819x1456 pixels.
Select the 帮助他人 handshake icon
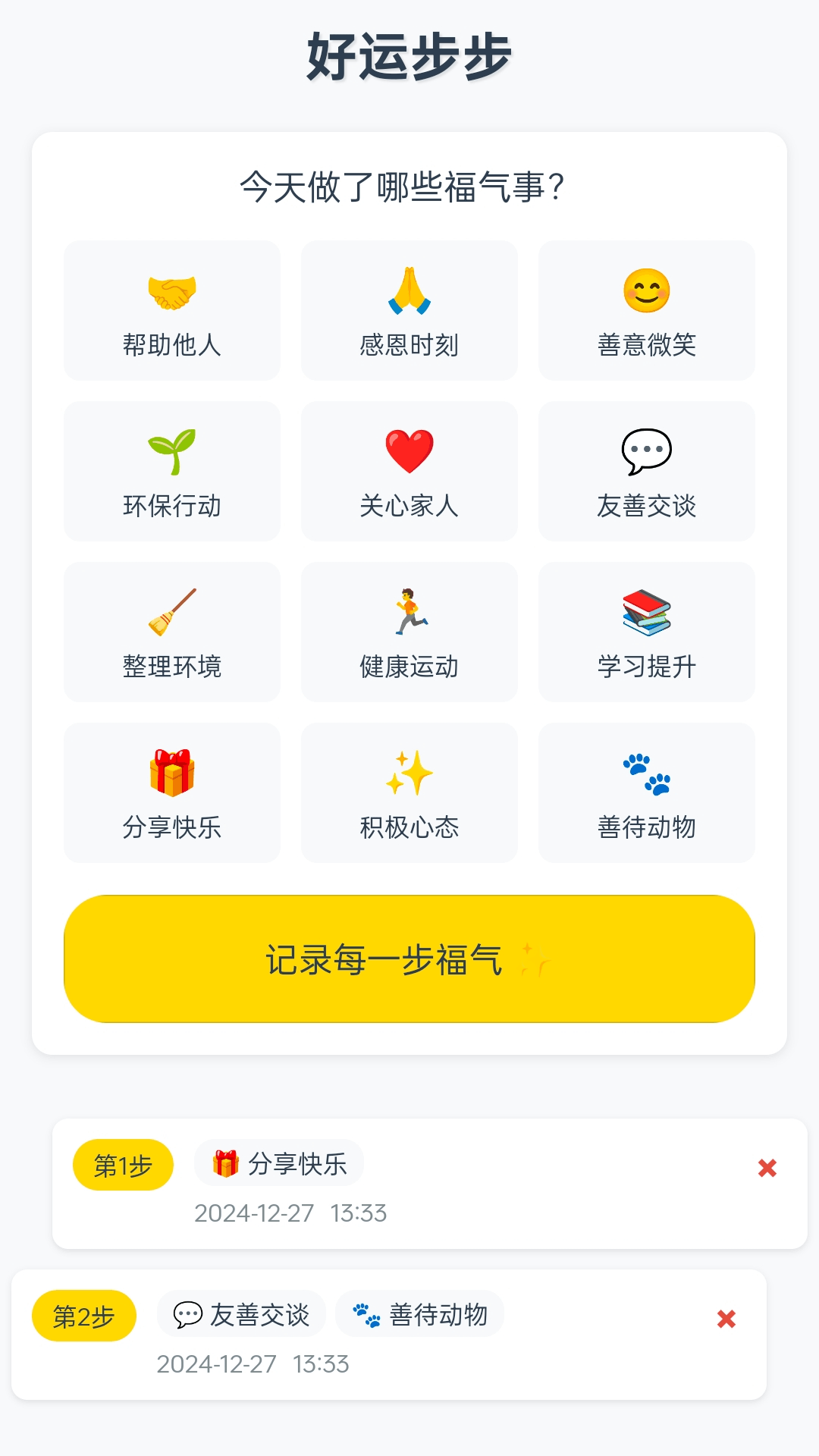coord(172,293)
